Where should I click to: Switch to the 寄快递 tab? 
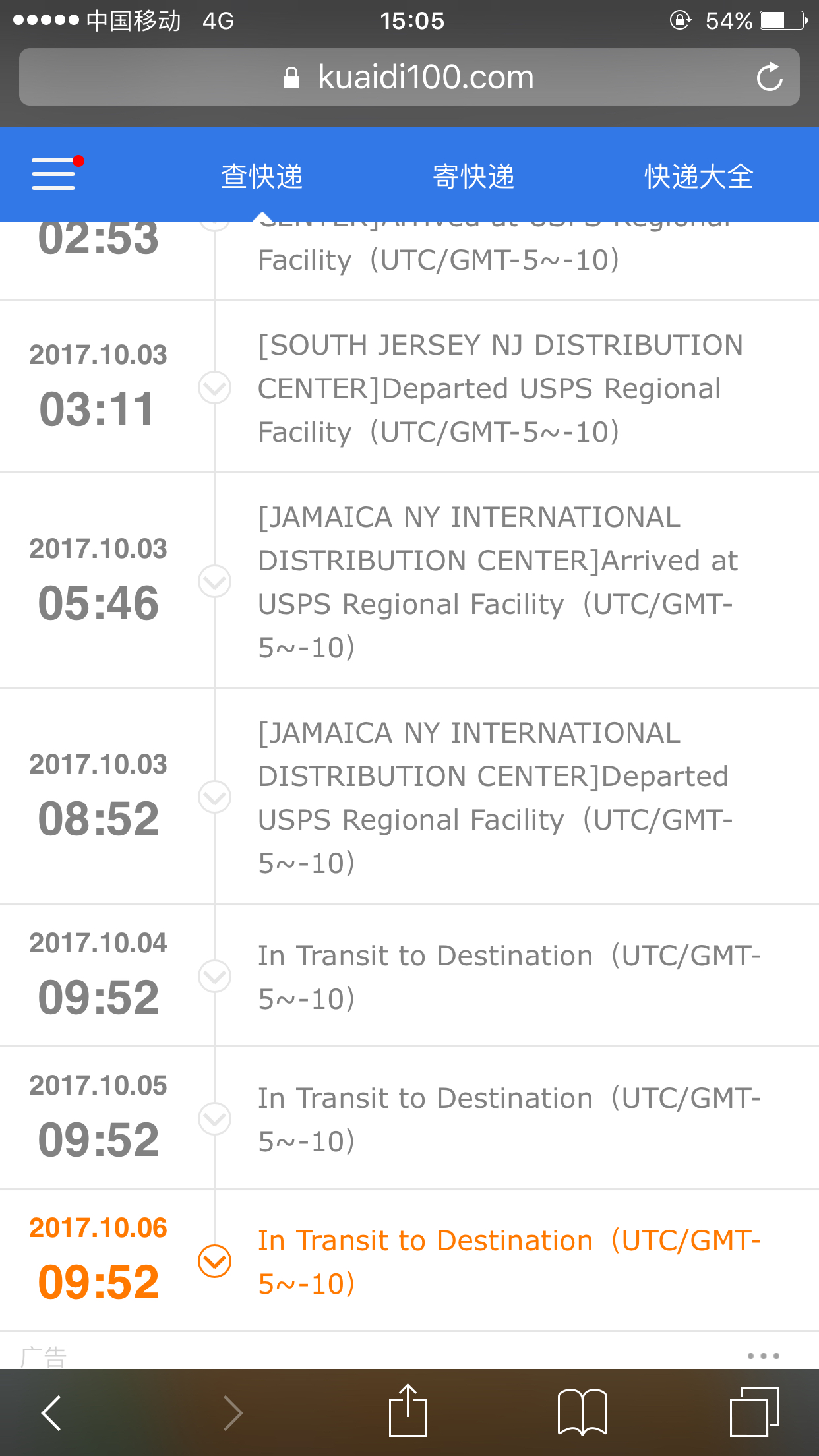point(473,177)
